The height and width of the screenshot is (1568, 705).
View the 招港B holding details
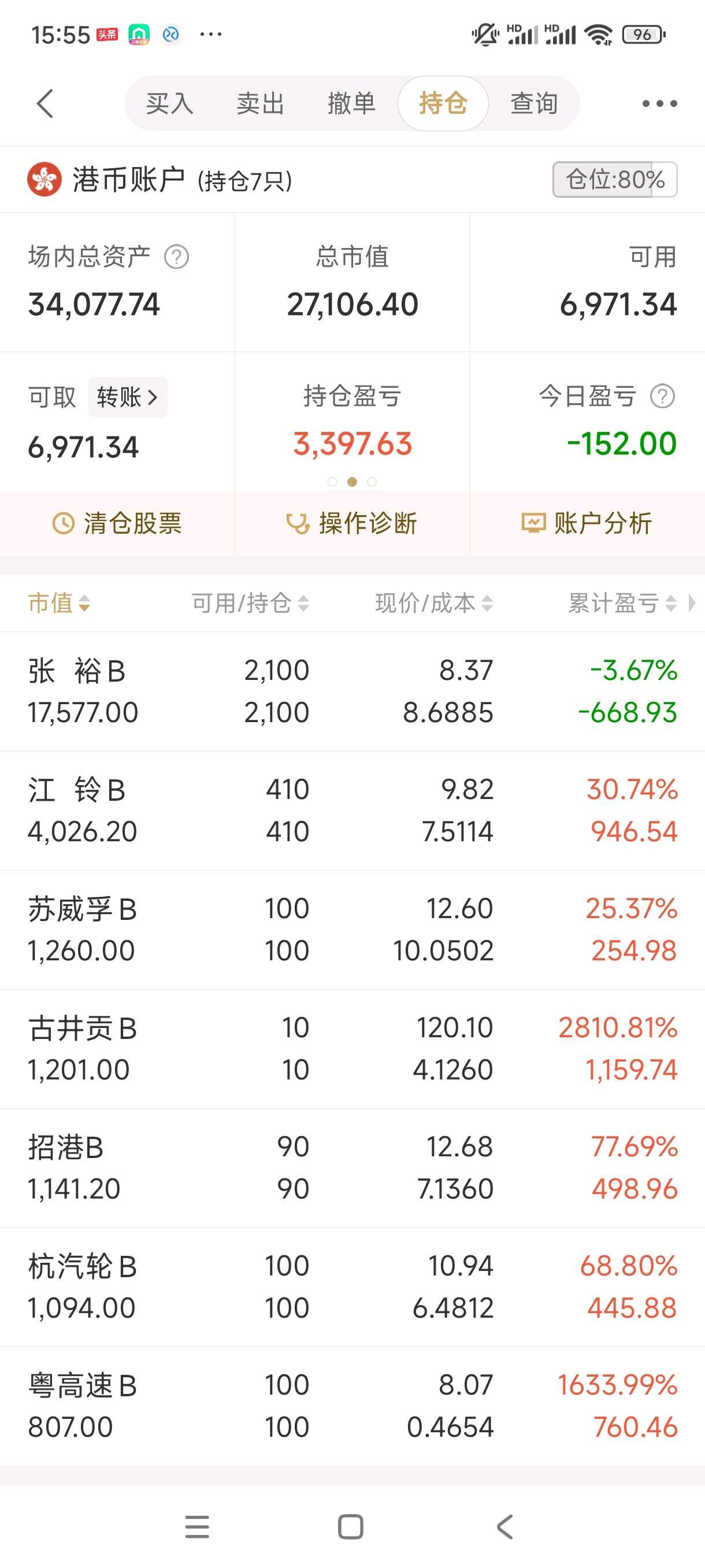[352, 1168]
